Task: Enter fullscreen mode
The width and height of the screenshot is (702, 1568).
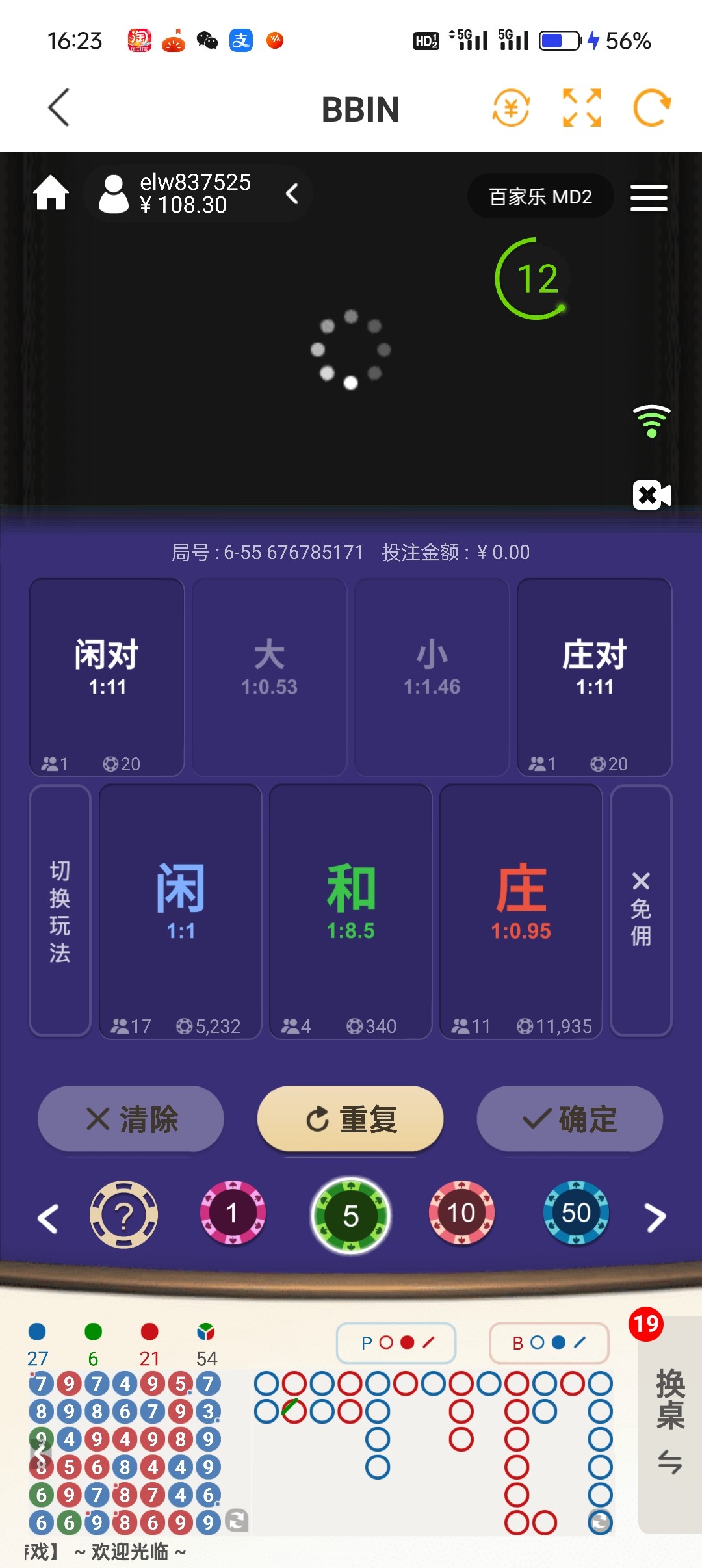Action: [581, 108]
